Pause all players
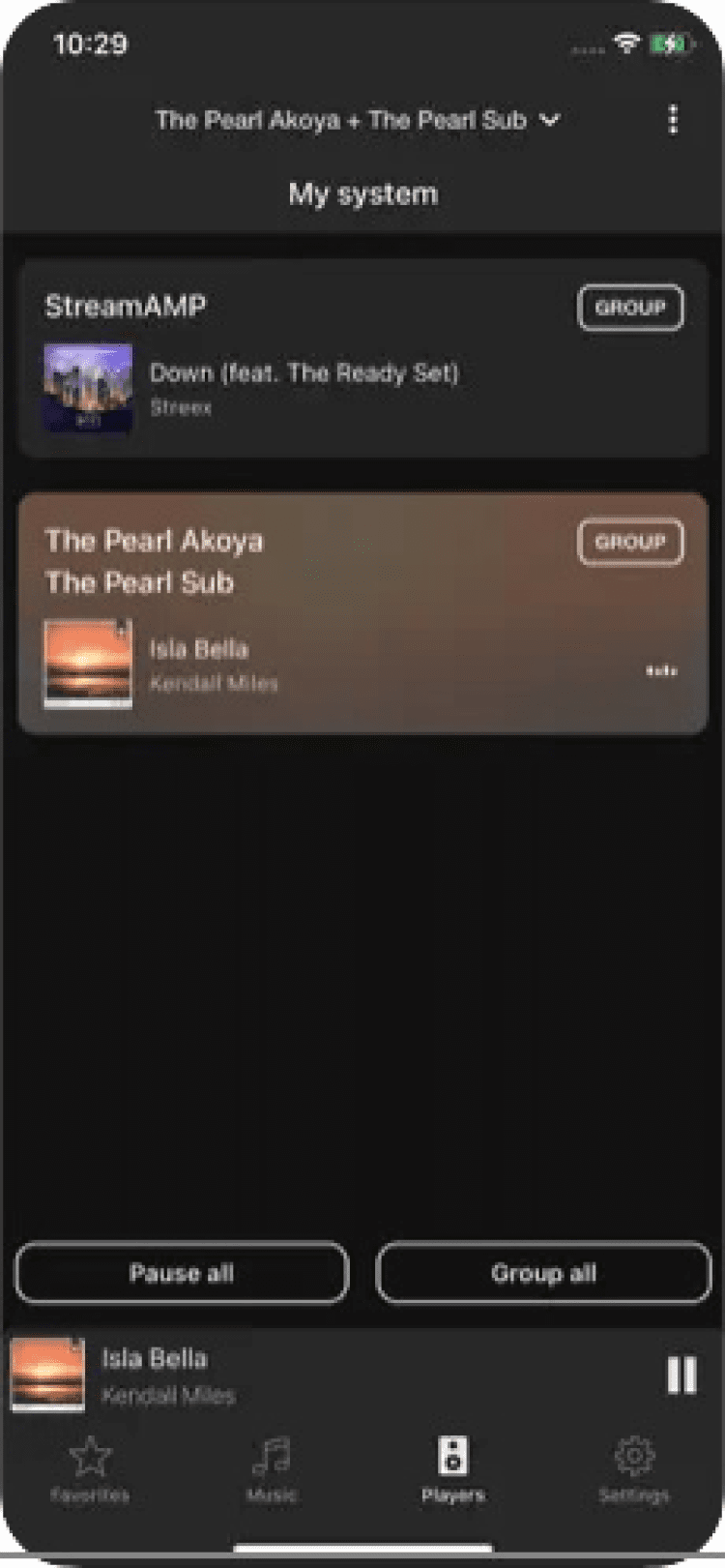725x1568 pixels. coord(182,1273)
